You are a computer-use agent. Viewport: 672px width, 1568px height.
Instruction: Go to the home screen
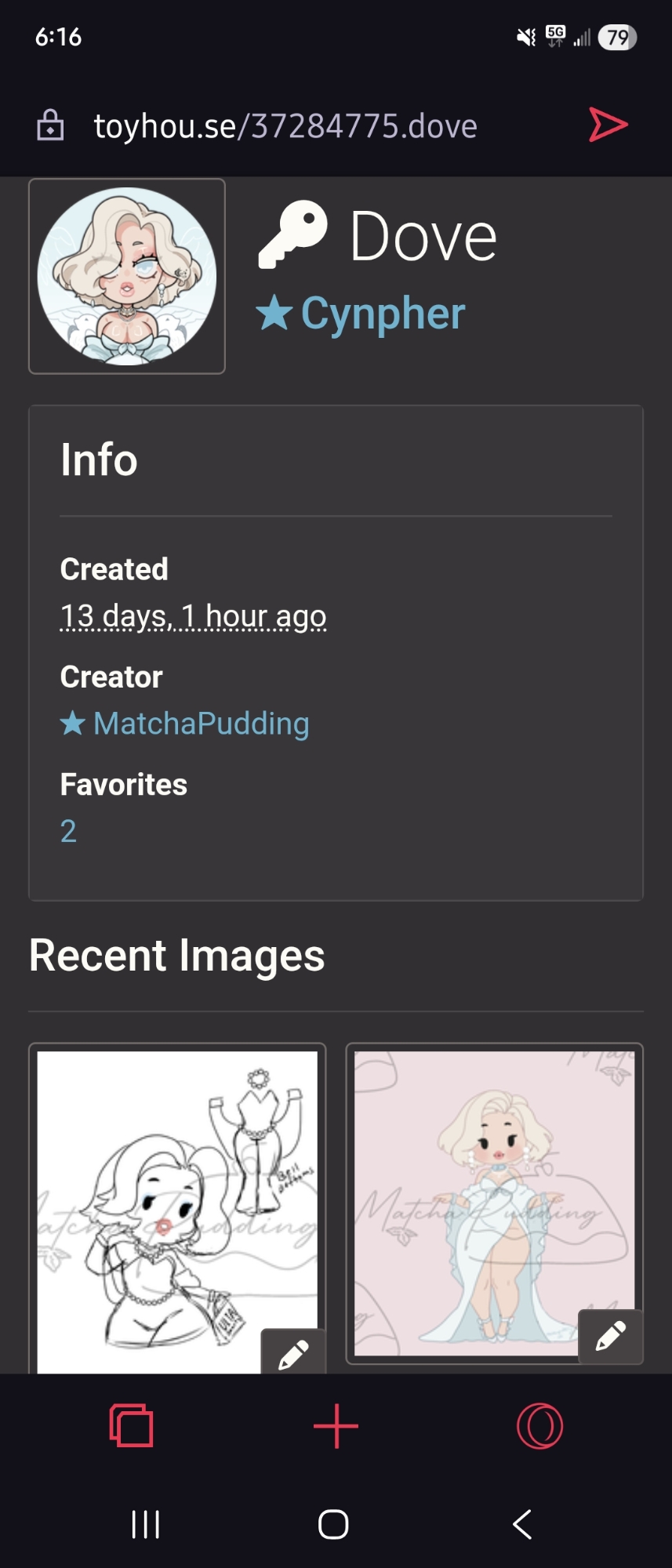coord(333,1524)
